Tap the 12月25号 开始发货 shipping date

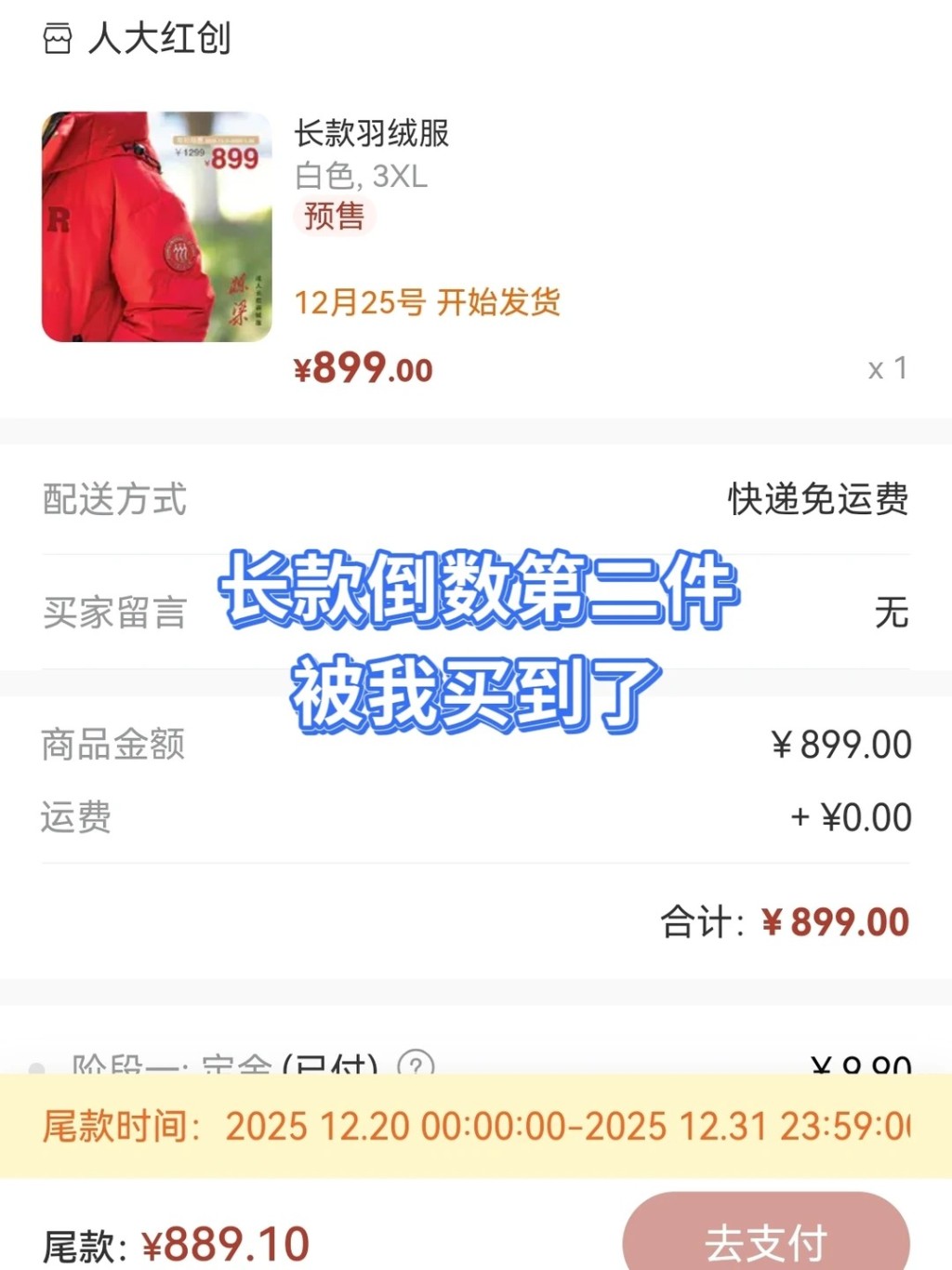point(428,303)
